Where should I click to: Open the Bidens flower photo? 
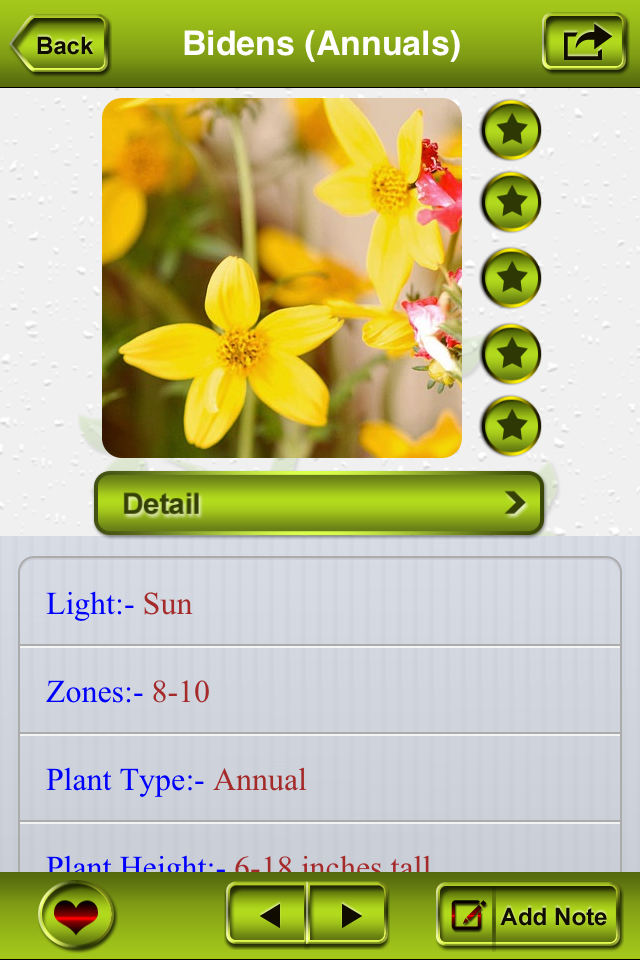pos(282,277)
